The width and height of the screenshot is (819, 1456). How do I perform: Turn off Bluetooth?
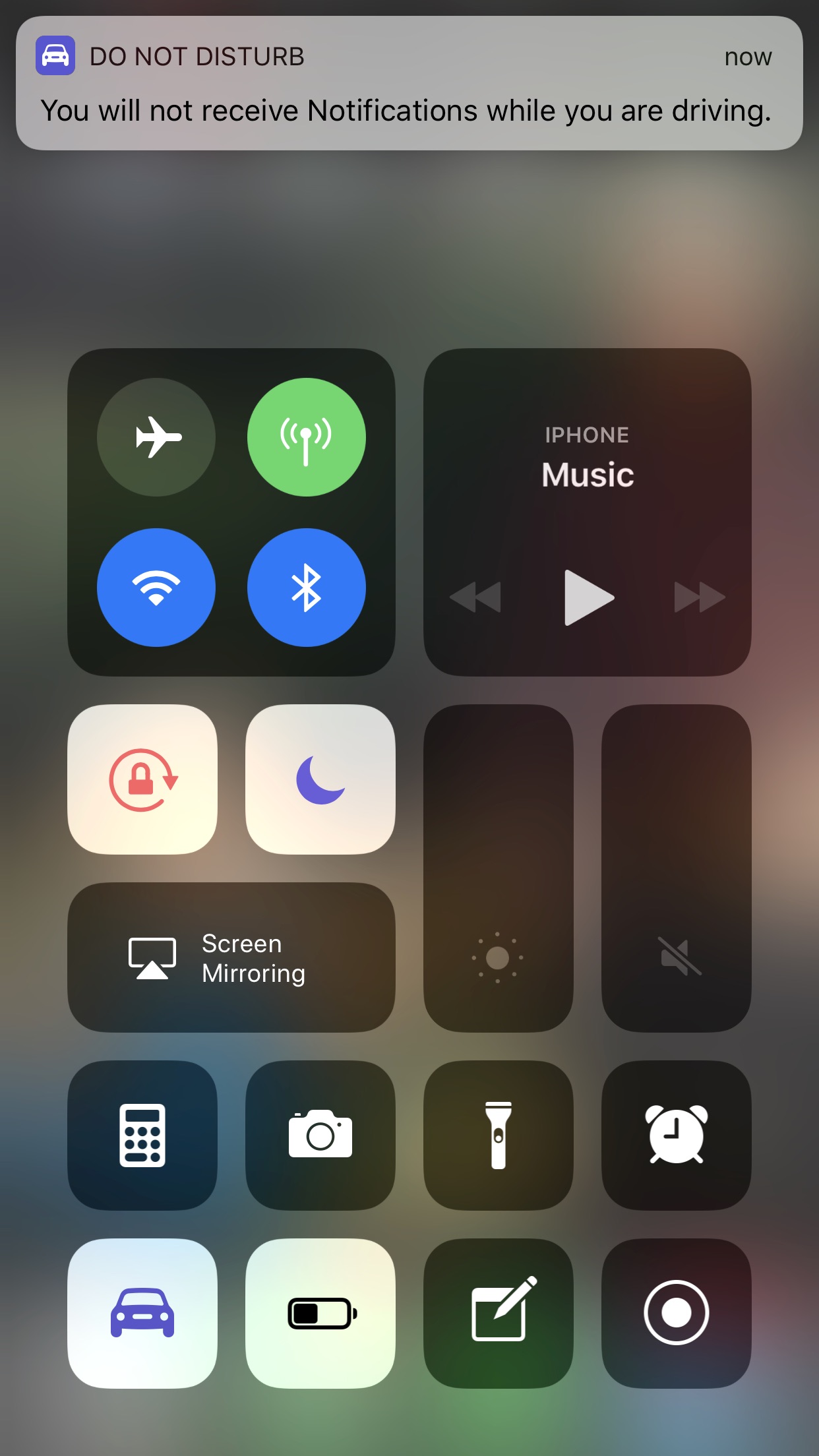(307, 588)
